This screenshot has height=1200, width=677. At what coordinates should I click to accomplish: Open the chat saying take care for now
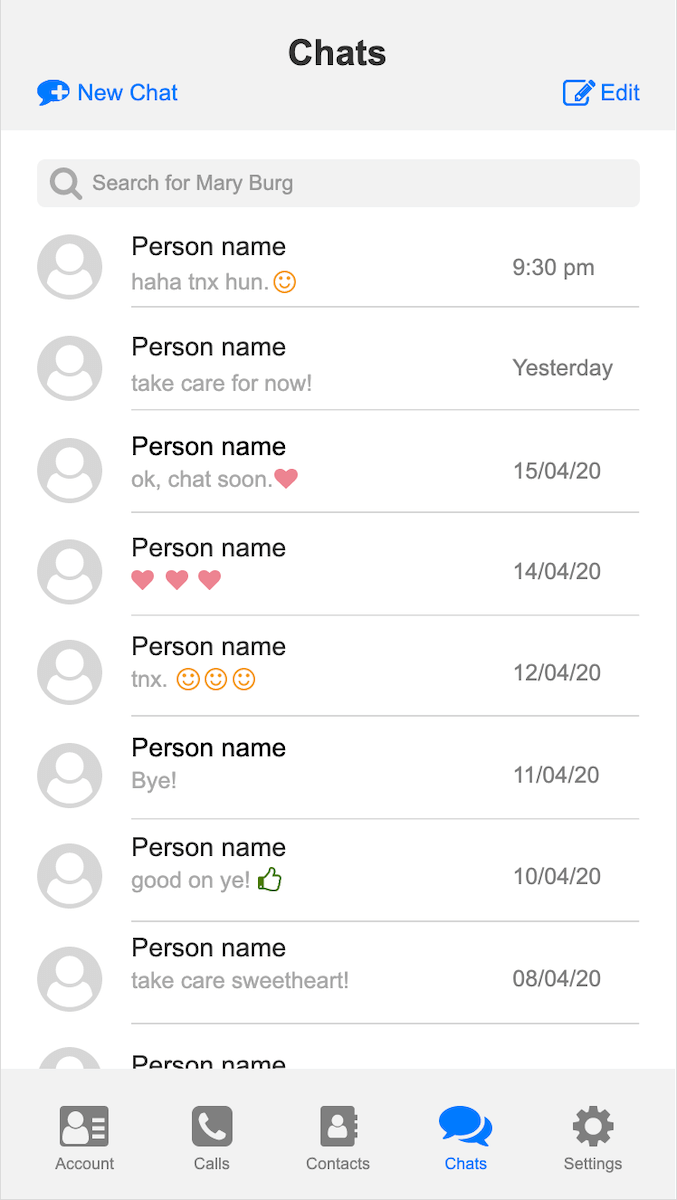pos(338,368)
